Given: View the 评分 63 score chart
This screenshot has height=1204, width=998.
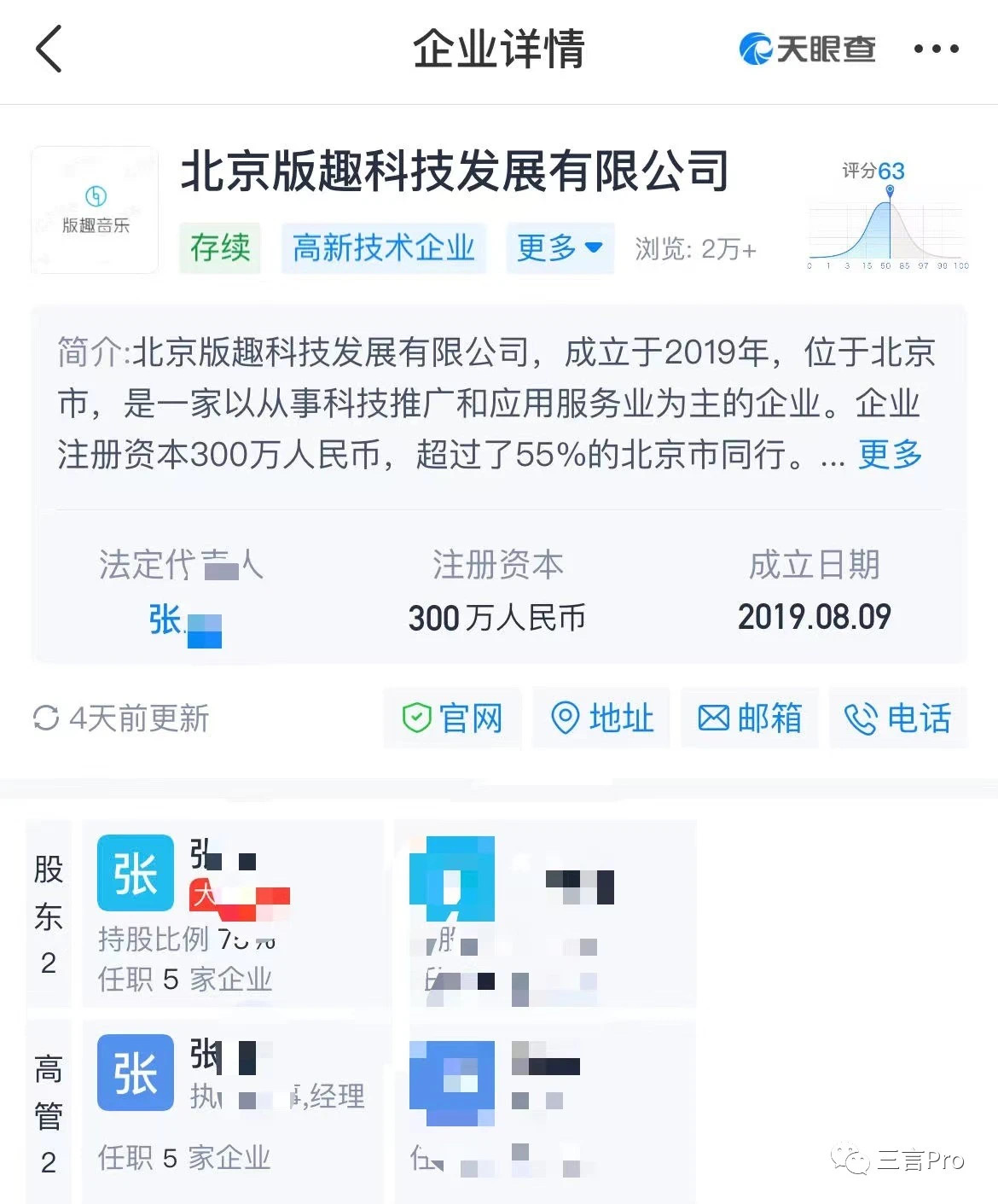Looking at the screenshot, I should pos(887,218).
